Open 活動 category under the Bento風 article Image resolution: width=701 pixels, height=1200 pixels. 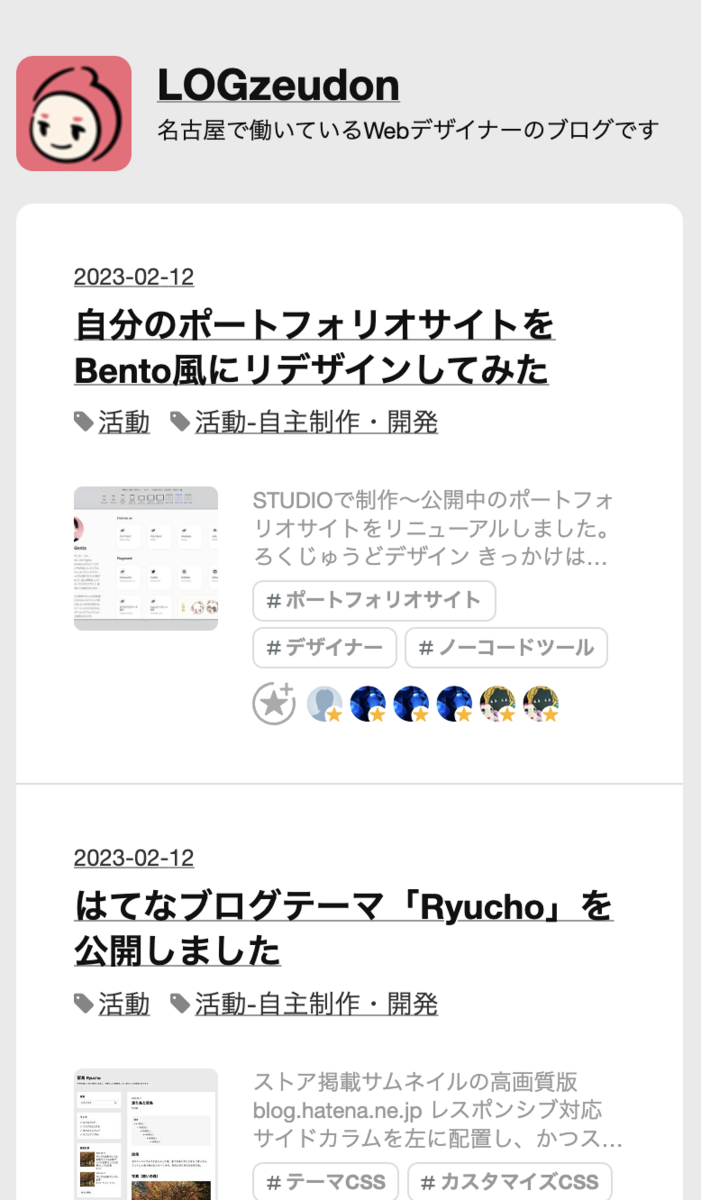[124, 422]
